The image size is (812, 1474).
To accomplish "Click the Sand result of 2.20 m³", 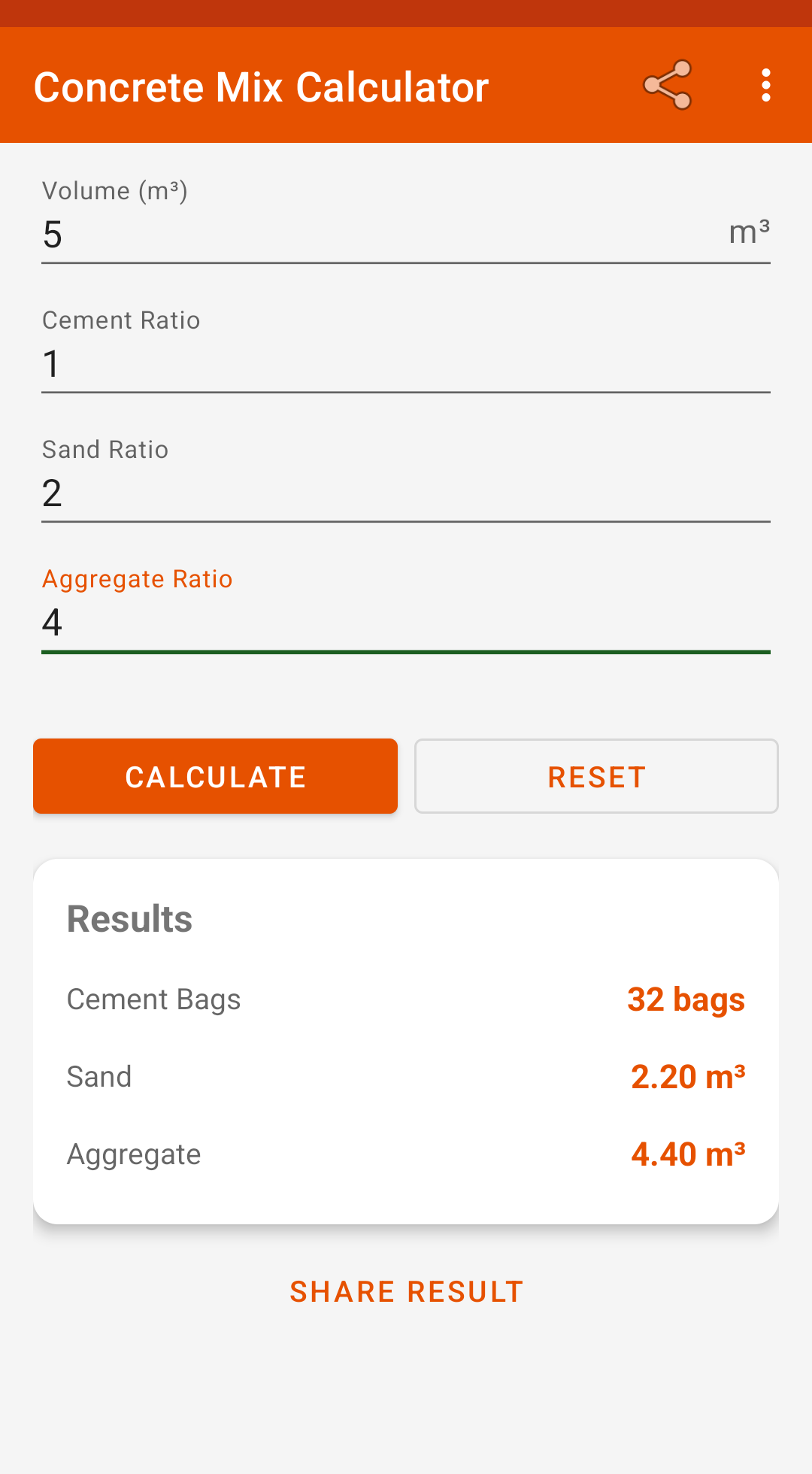I will tap(688, 1077).
